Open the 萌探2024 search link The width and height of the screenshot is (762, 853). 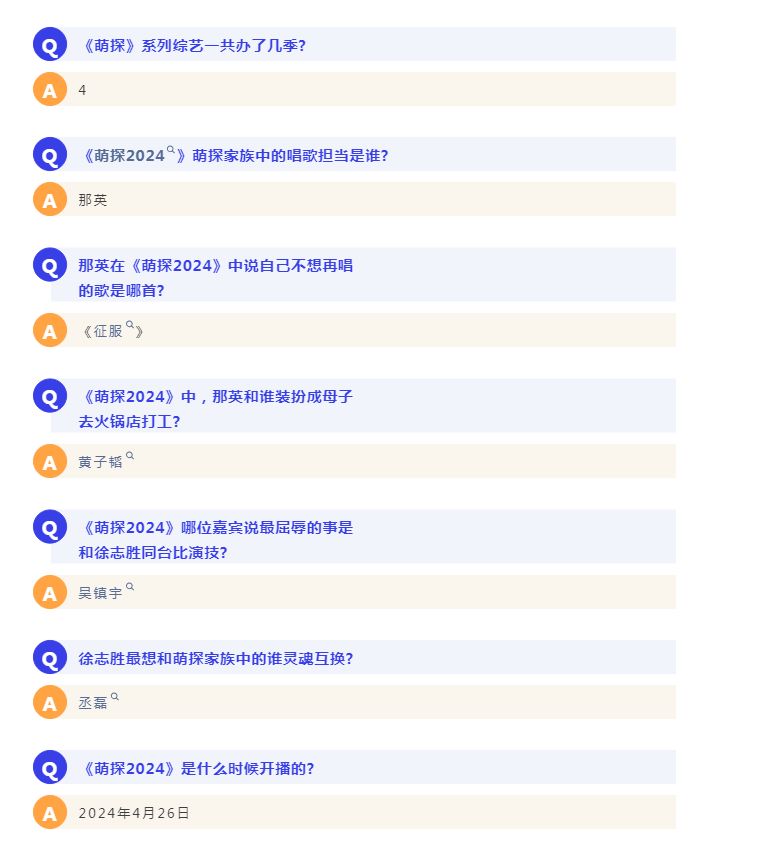(134, 155)
